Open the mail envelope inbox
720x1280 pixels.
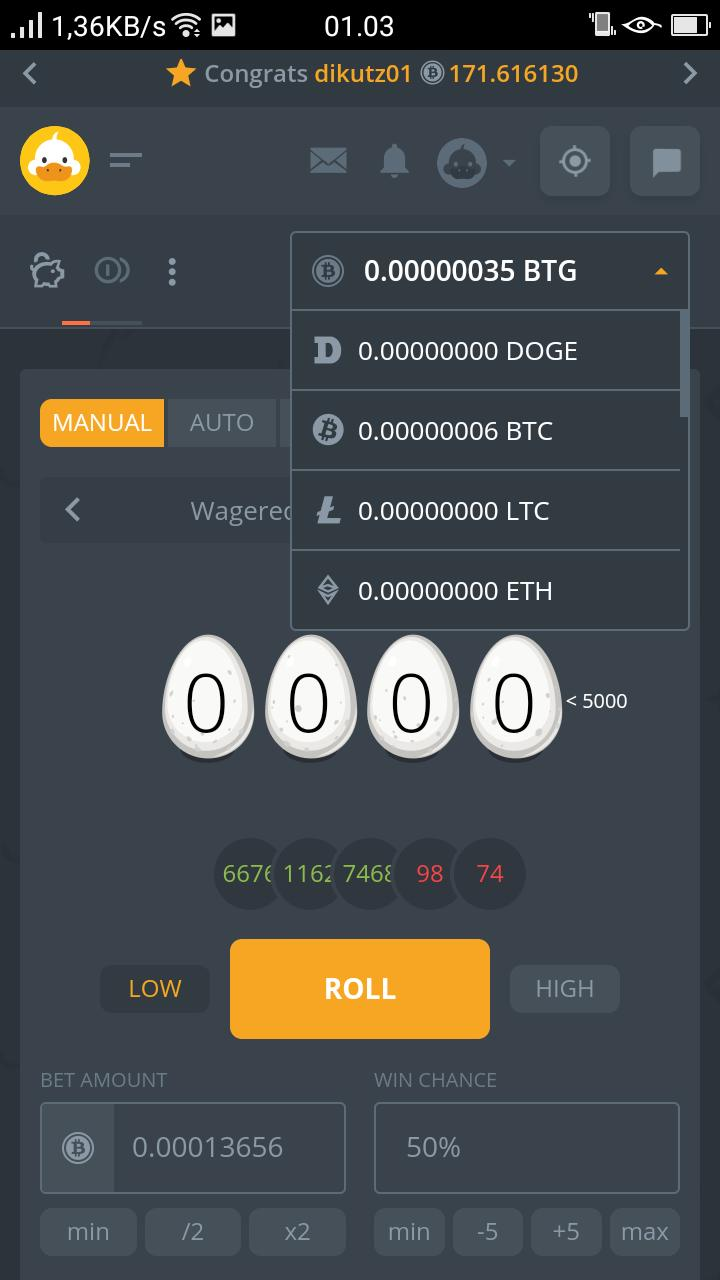coord(328,160)
